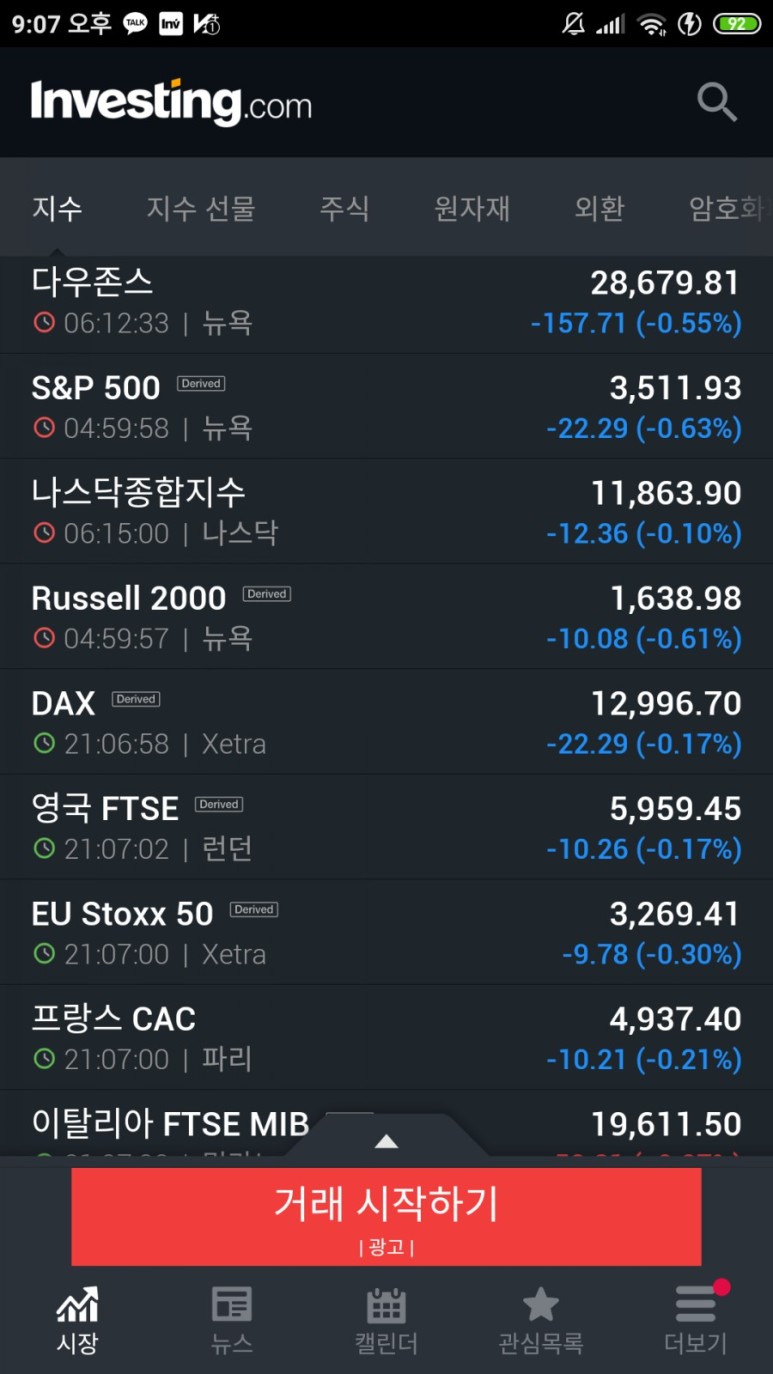Switch to the 주식 tab
The width and height of the screenshot is (773, 1374).
click(x=345, y=208)
